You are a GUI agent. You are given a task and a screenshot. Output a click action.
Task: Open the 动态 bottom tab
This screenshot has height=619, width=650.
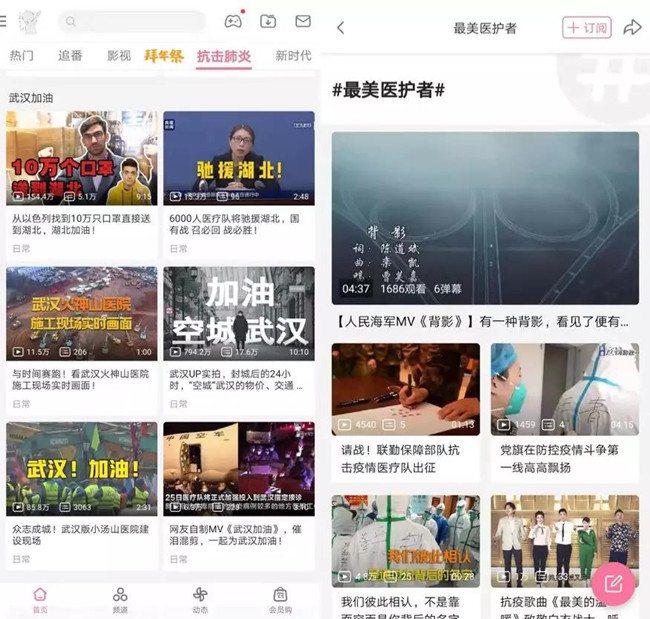(200, 599)
